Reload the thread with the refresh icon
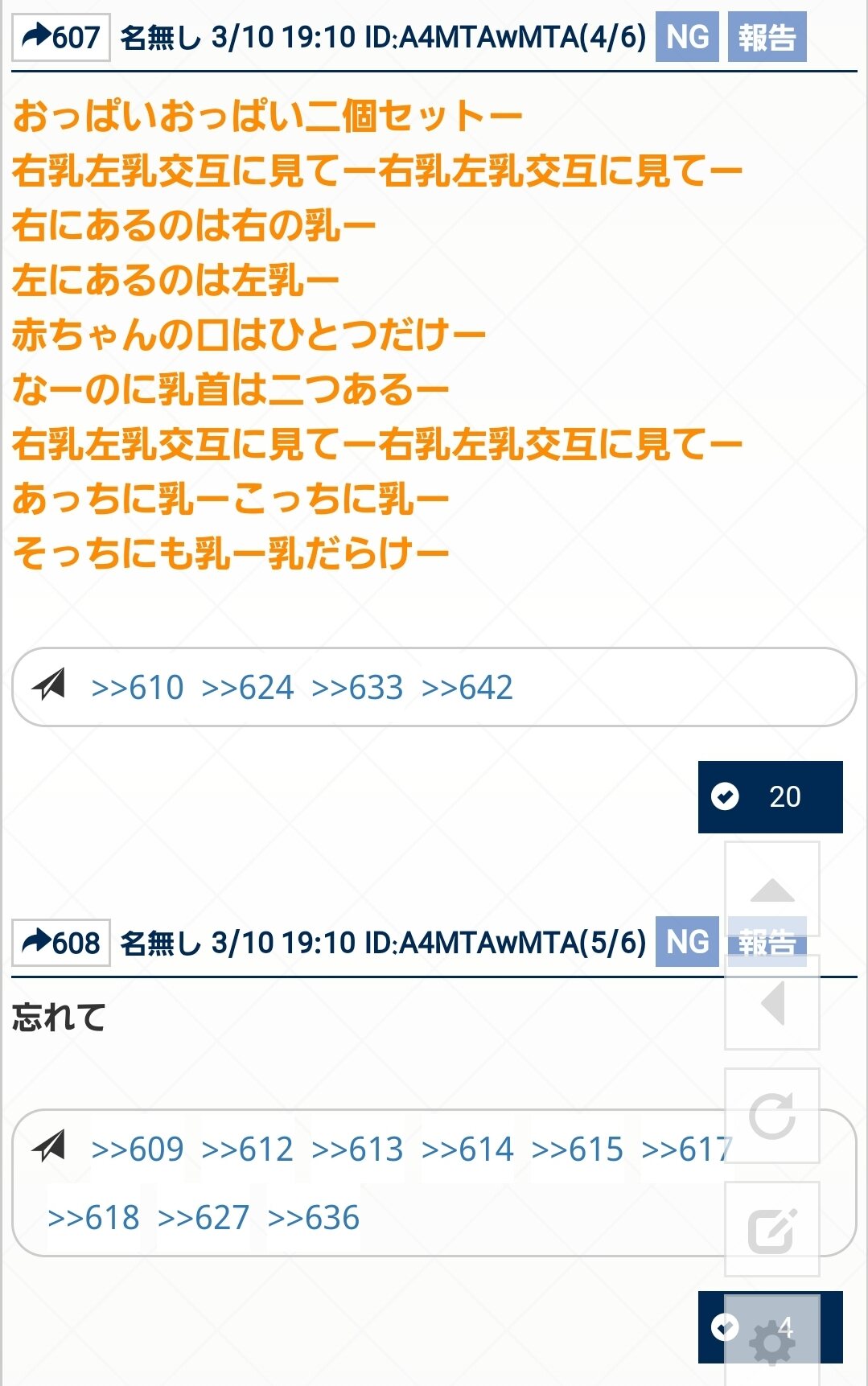Viewport: 868px width, 1386px height. 772,1116
